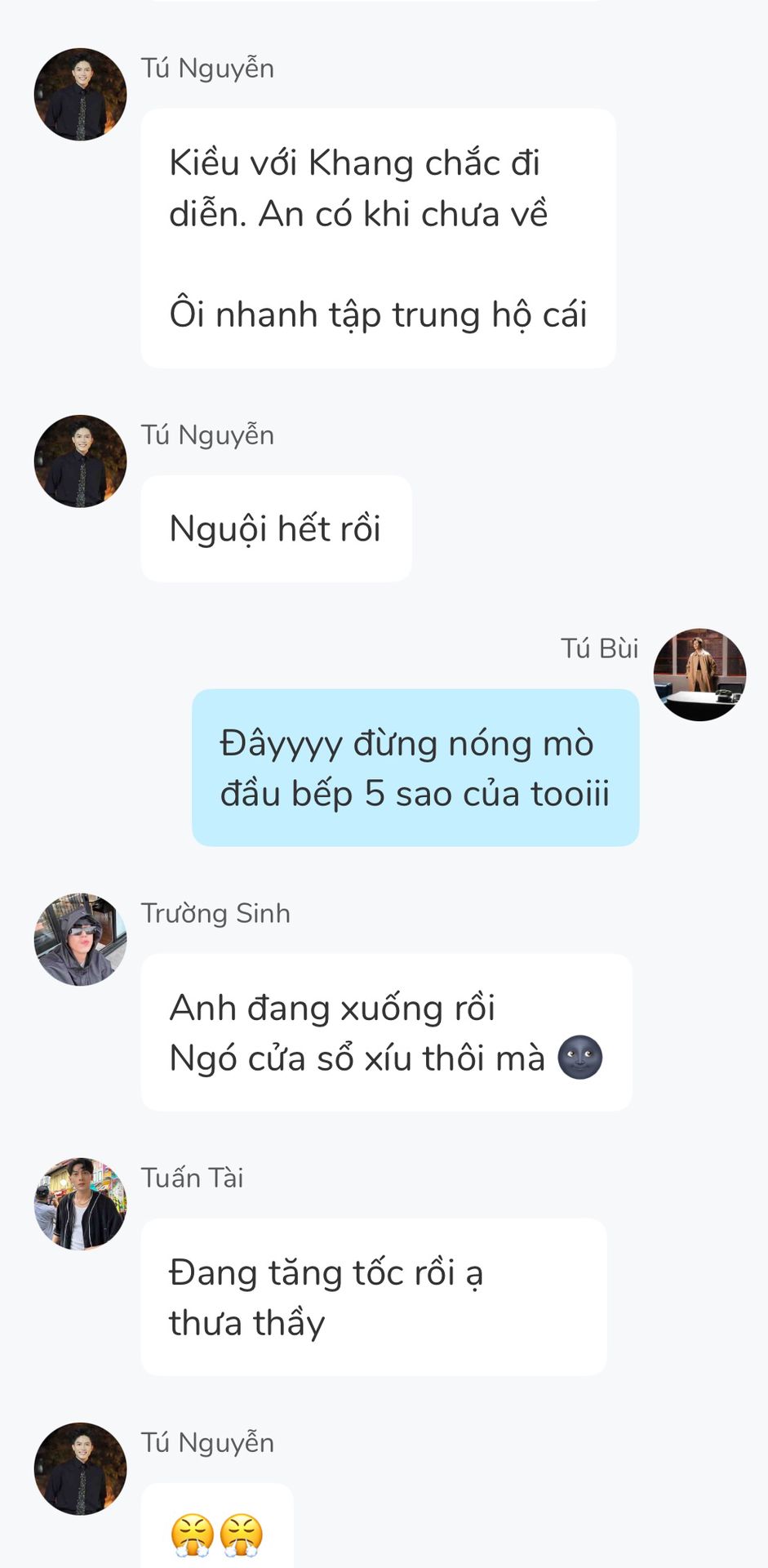Tap Tú Nguyễn's avatar beside 'Nguội hết rồi'
The height and width of the screenshot is (1568, 768).
[80, 461]
